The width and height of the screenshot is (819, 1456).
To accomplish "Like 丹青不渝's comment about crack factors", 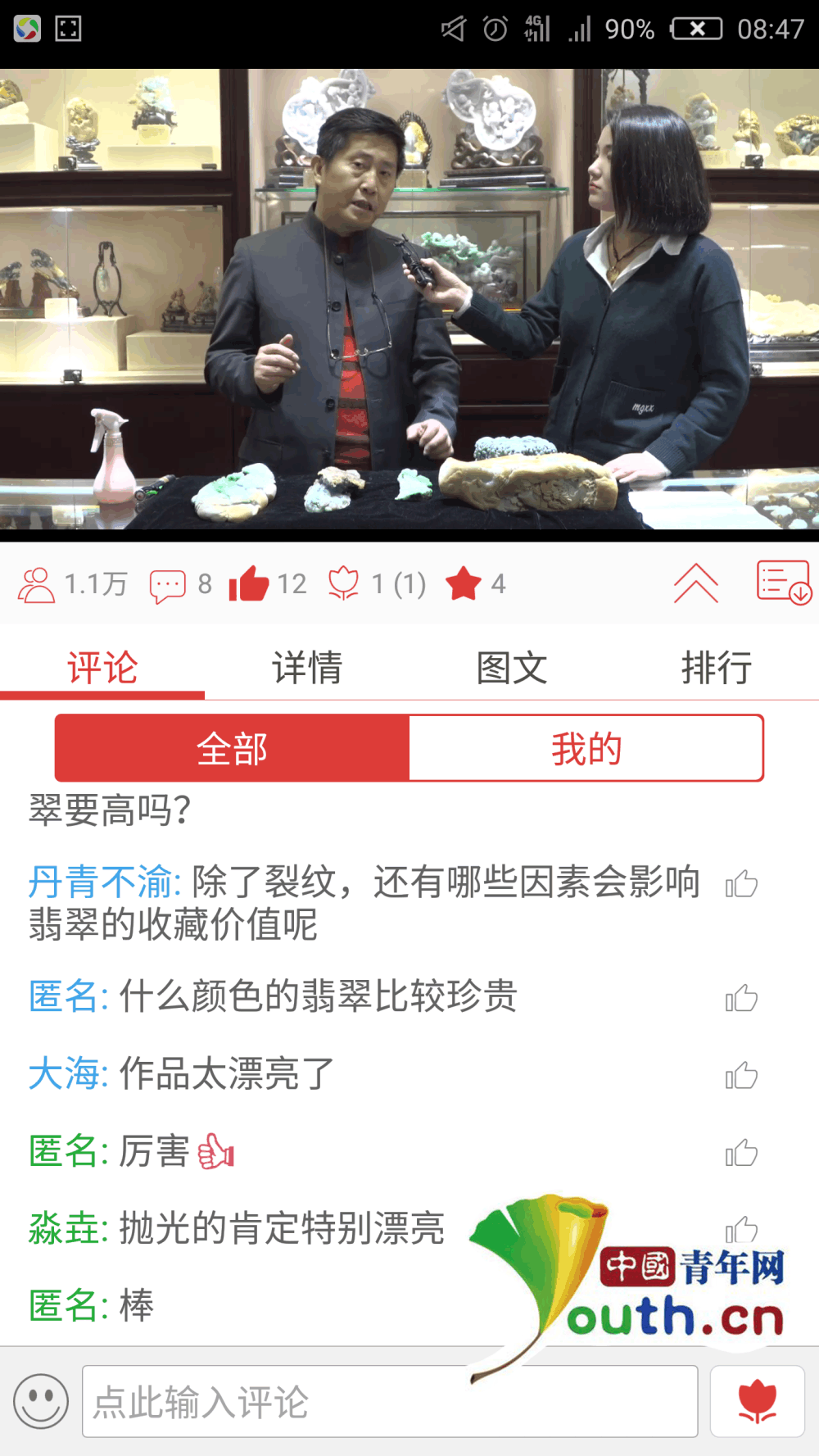I will click(x=742, y=886).
